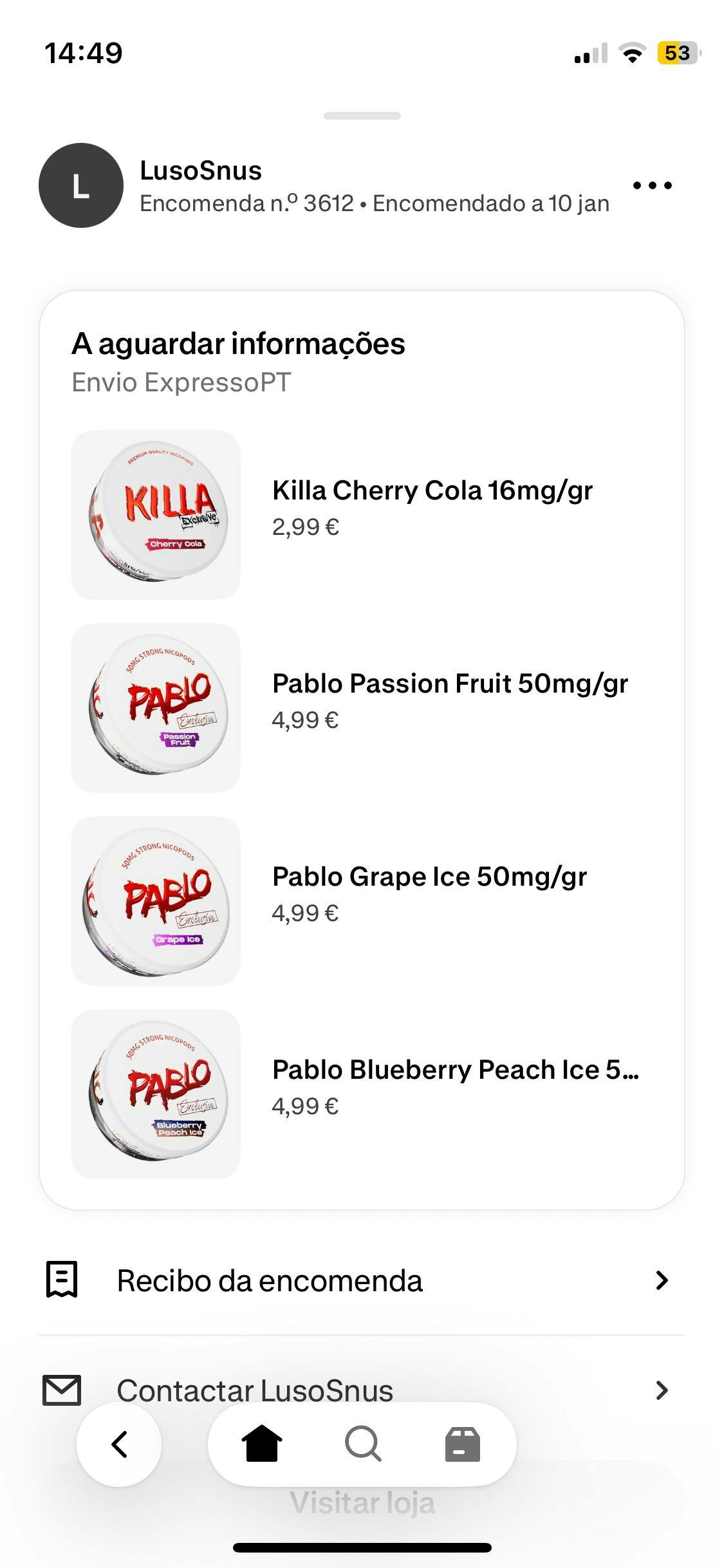Go back with the arrow button
724x1568 pixels.
[119, 1444]
